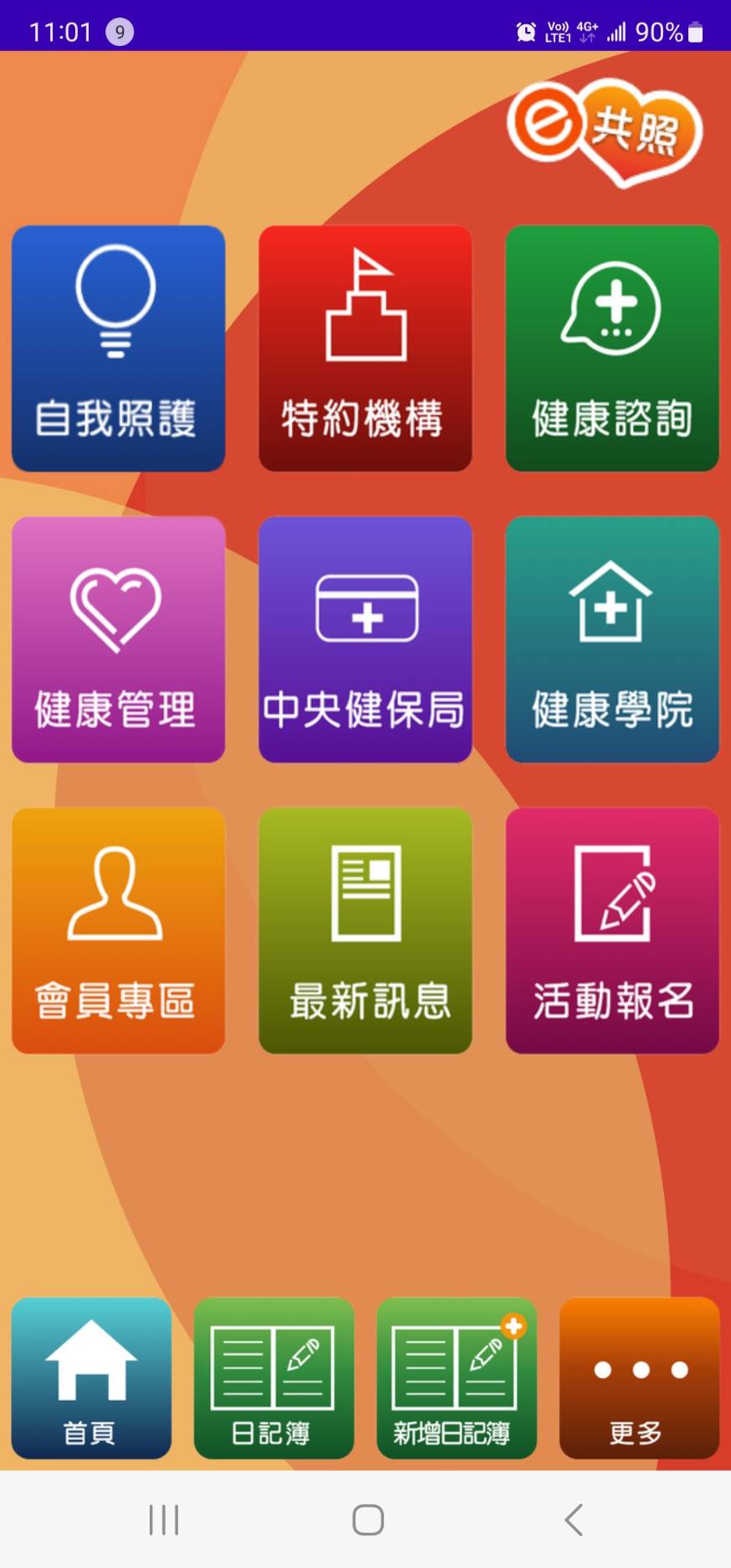Open the 日記簿 diary tab
Image resolution: width=731 pixels, height=1568 pixels.
[x=273, y=1378]
